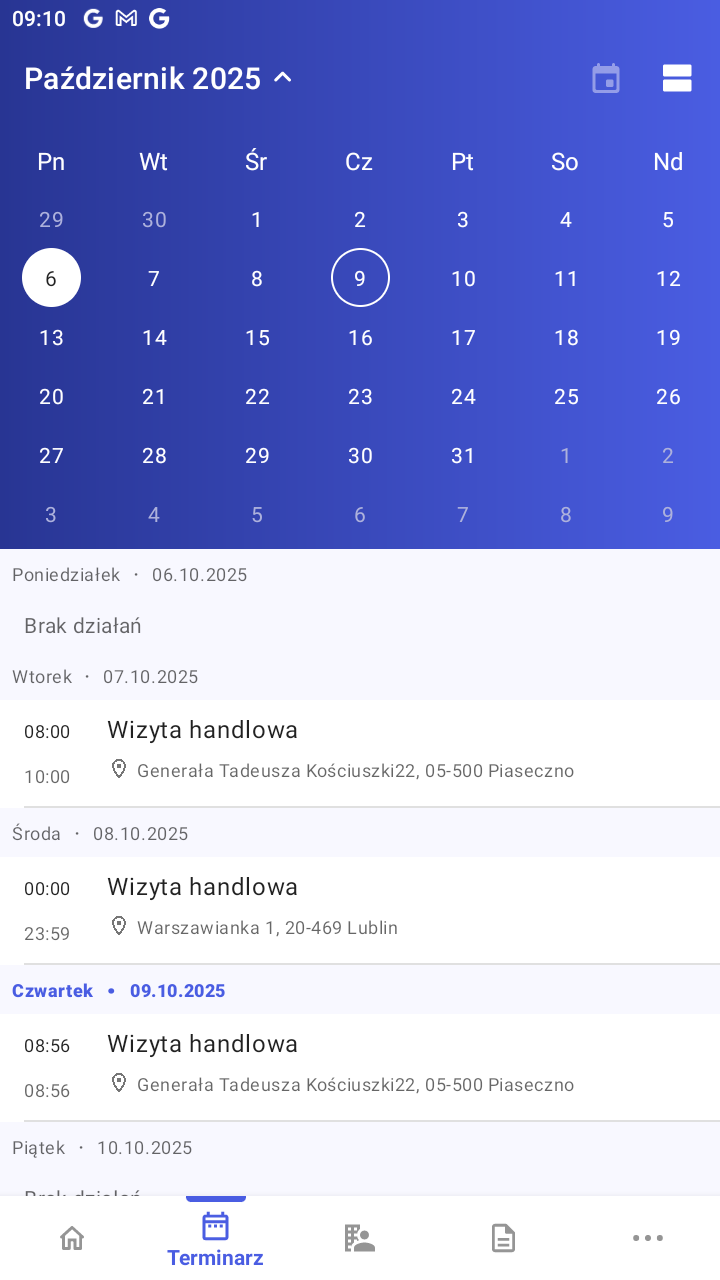Pick October 24 in the calendar
The image size is (720, 1280).
463,397
